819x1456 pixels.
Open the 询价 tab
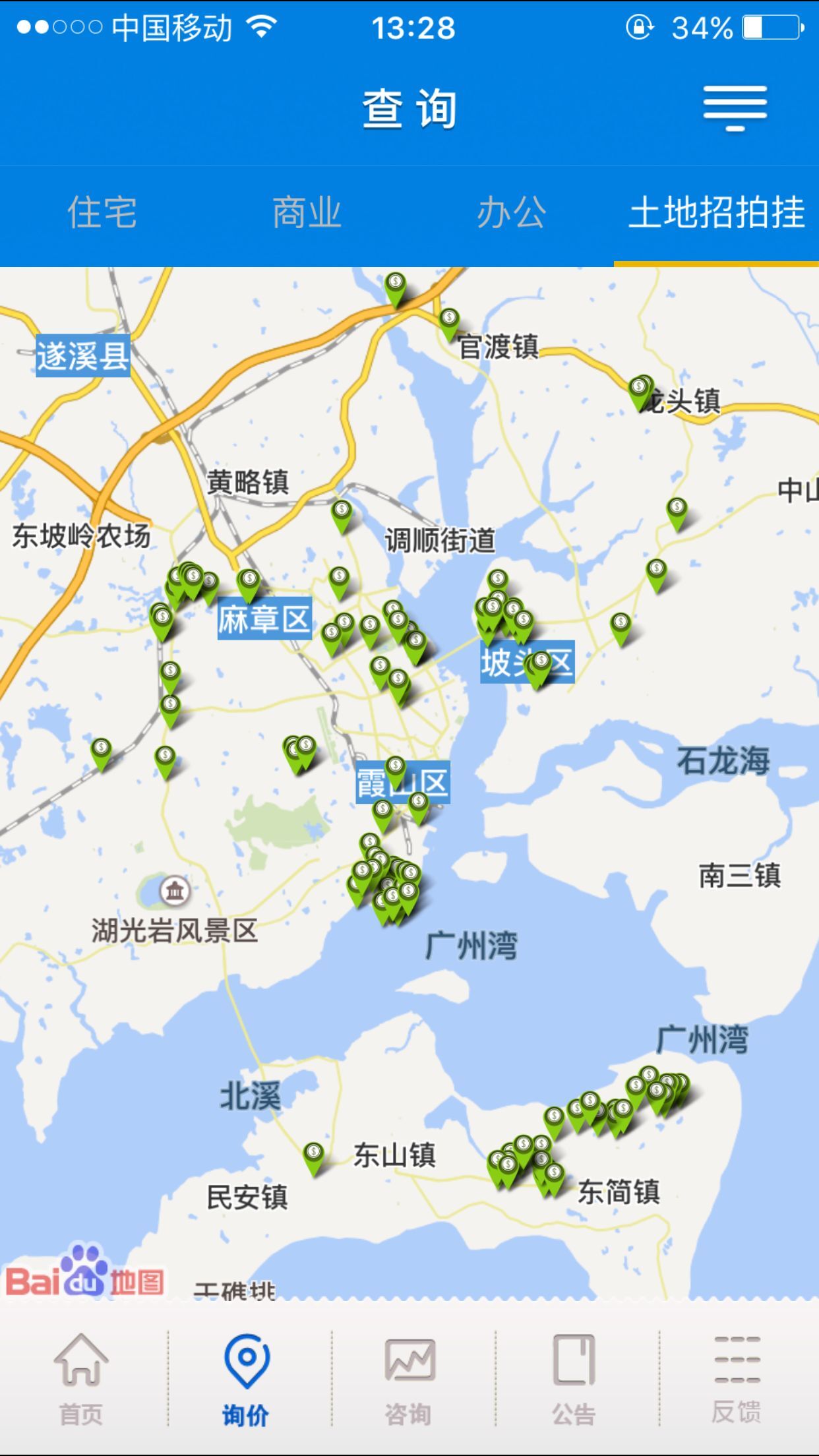pos(246,1378)
